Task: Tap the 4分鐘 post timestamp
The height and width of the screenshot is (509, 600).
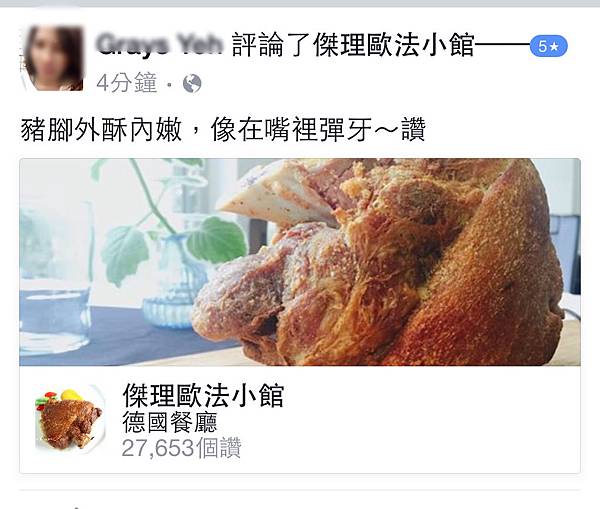Action: pyautogui.click(x=127, y=83)
